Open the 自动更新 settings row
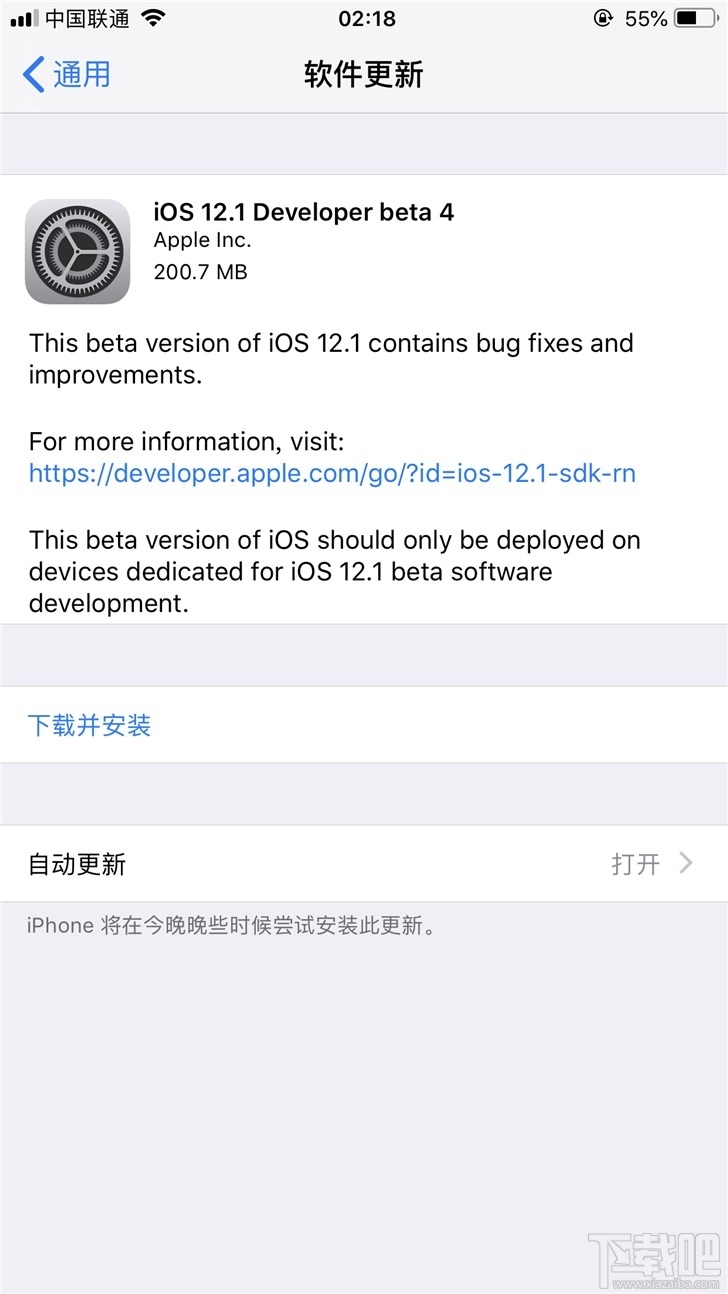 (x=363, y=864)
